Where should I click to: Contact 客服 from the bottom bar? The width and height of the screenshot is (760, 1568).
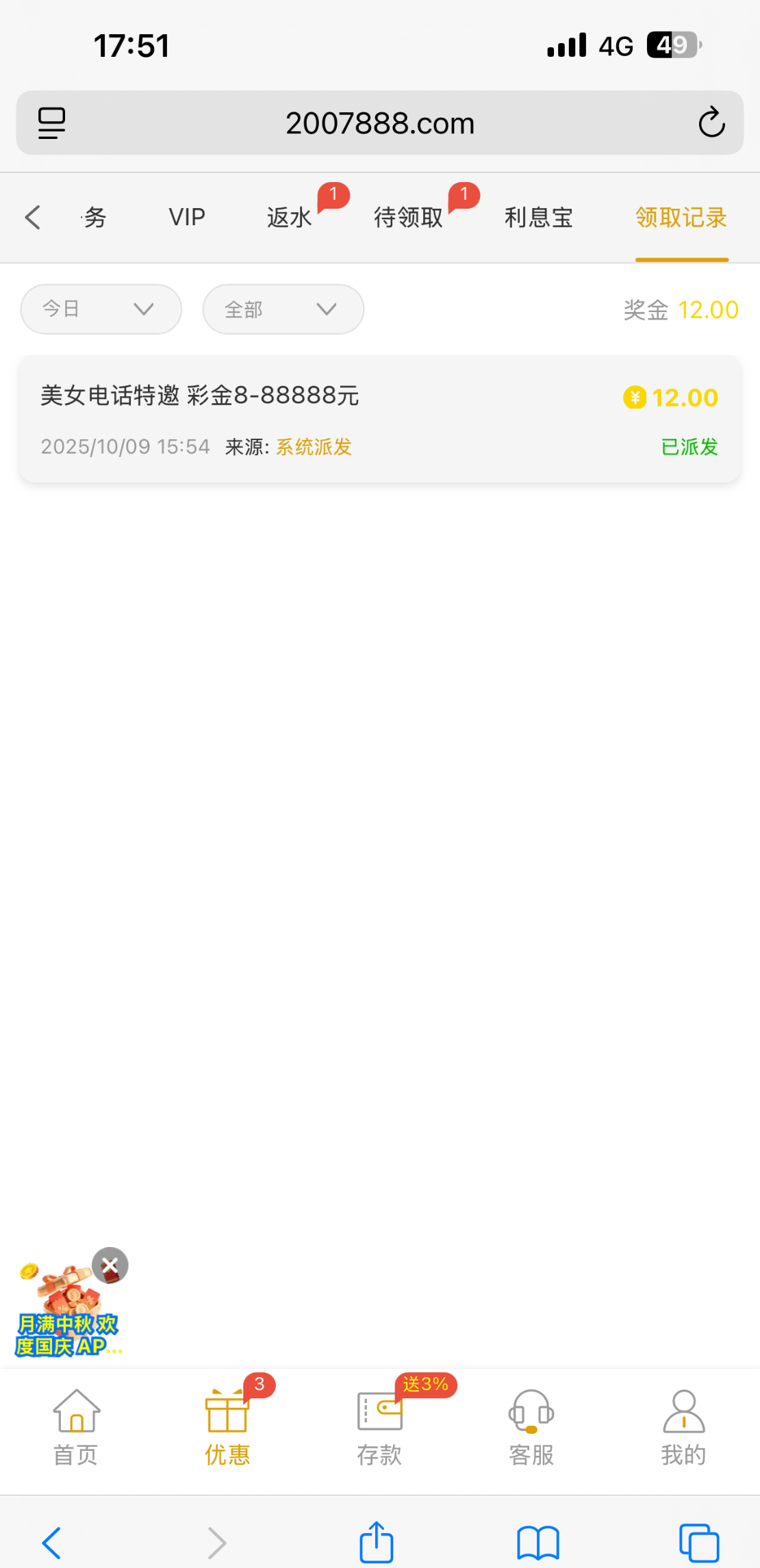click(x=531, y=1427)
